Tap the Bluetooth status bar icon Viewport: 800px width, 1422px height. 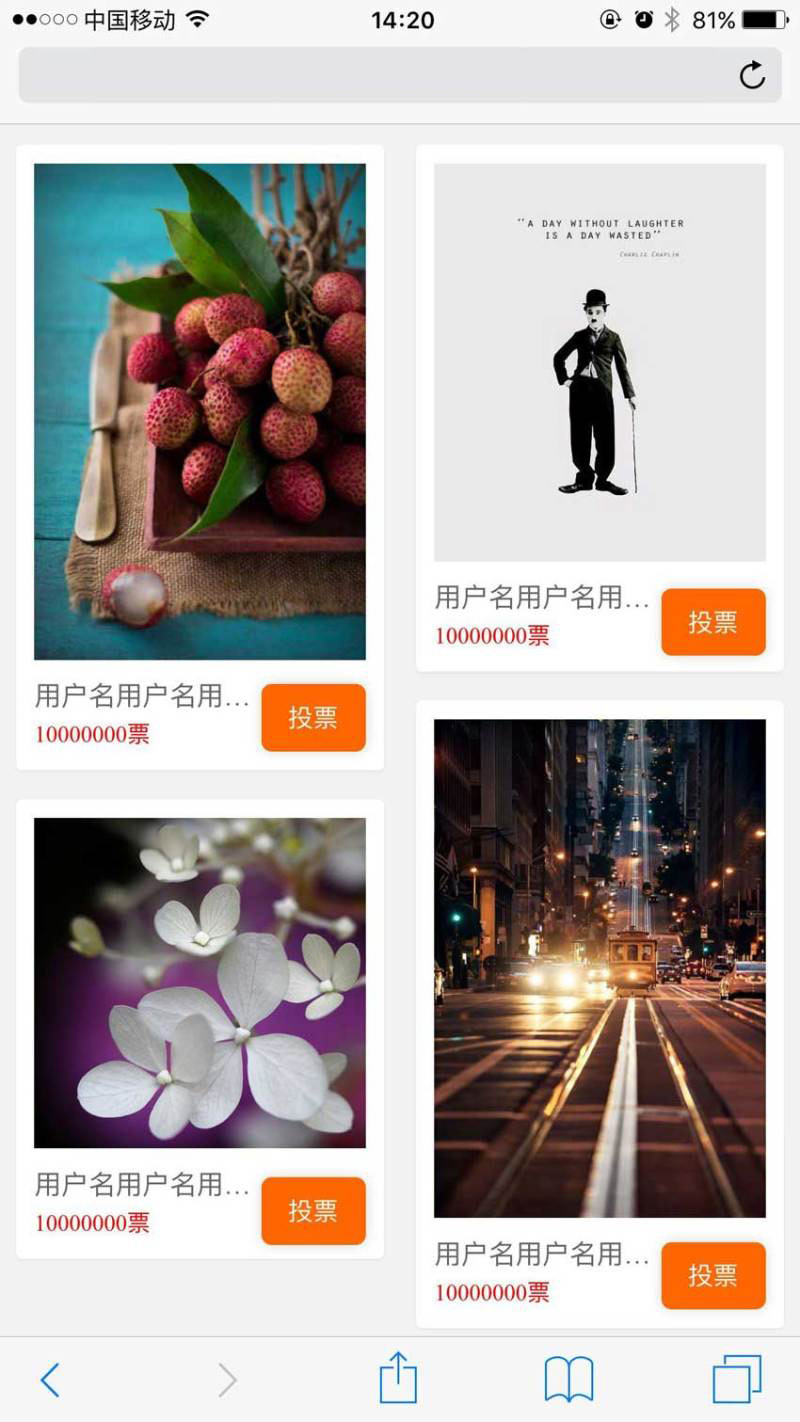coord(673,17)
